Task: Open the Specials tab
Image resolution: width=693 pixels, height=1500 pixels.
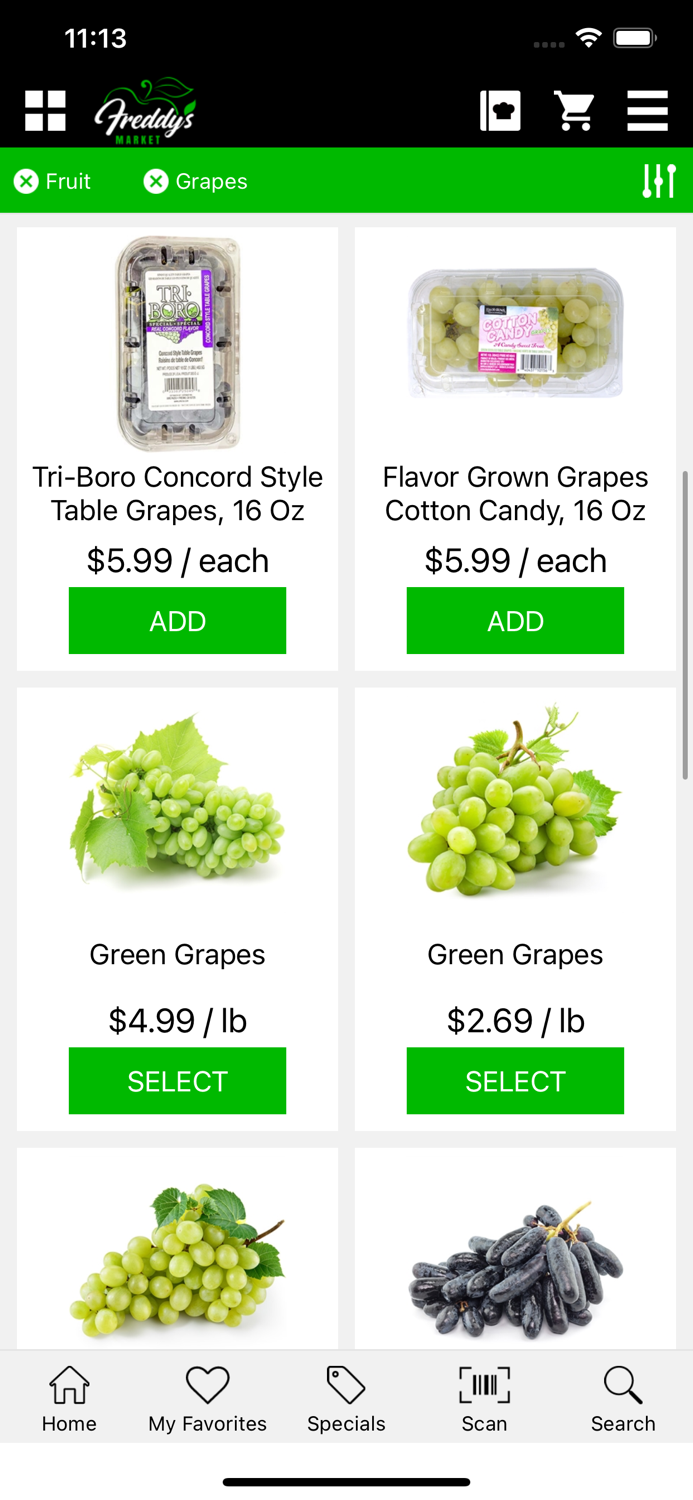Action: [346, 1400]
